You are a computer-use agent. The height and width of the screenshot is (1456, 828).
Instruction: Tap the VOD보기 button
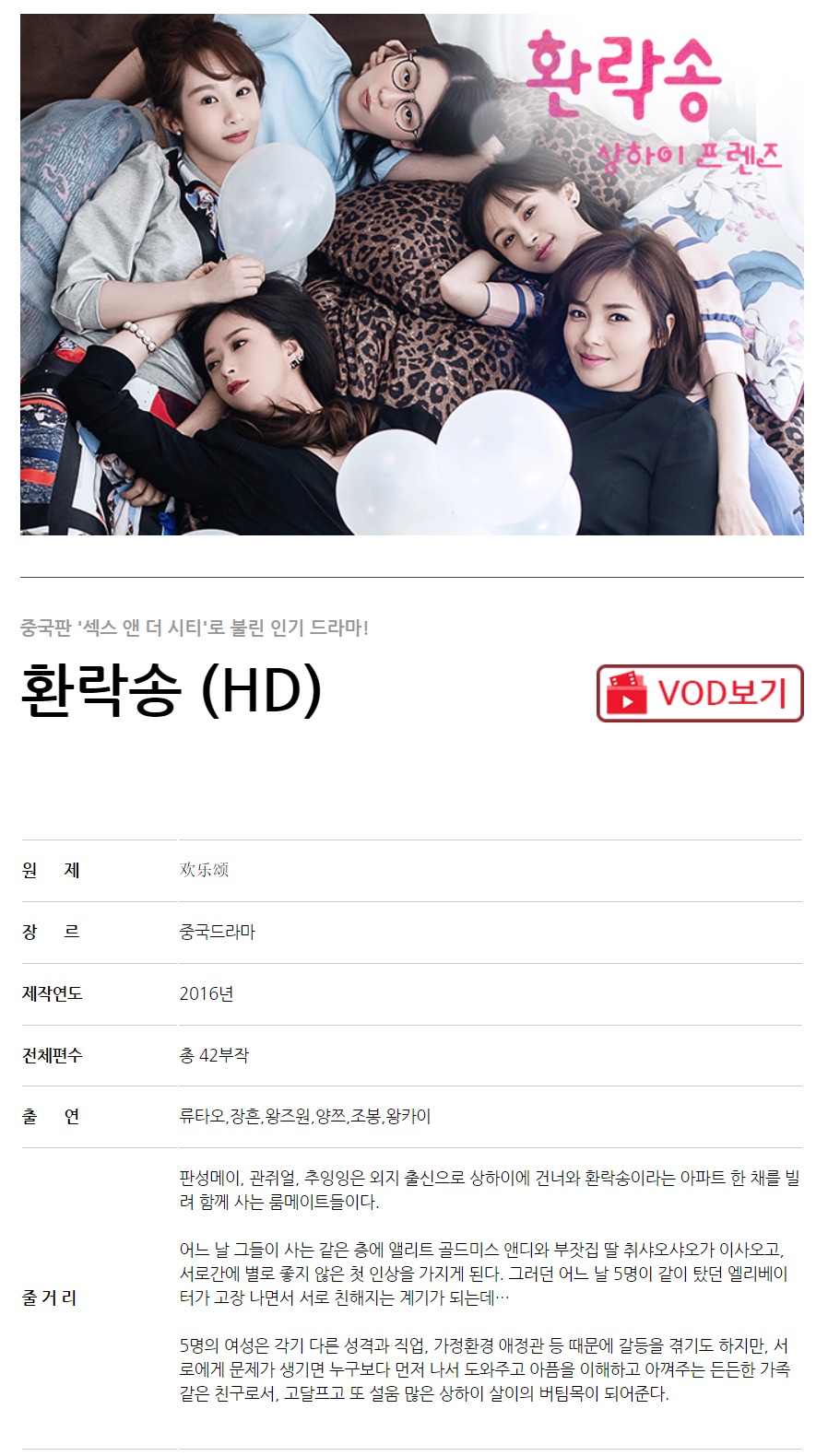pyautogui.click(x=700, y=693)
